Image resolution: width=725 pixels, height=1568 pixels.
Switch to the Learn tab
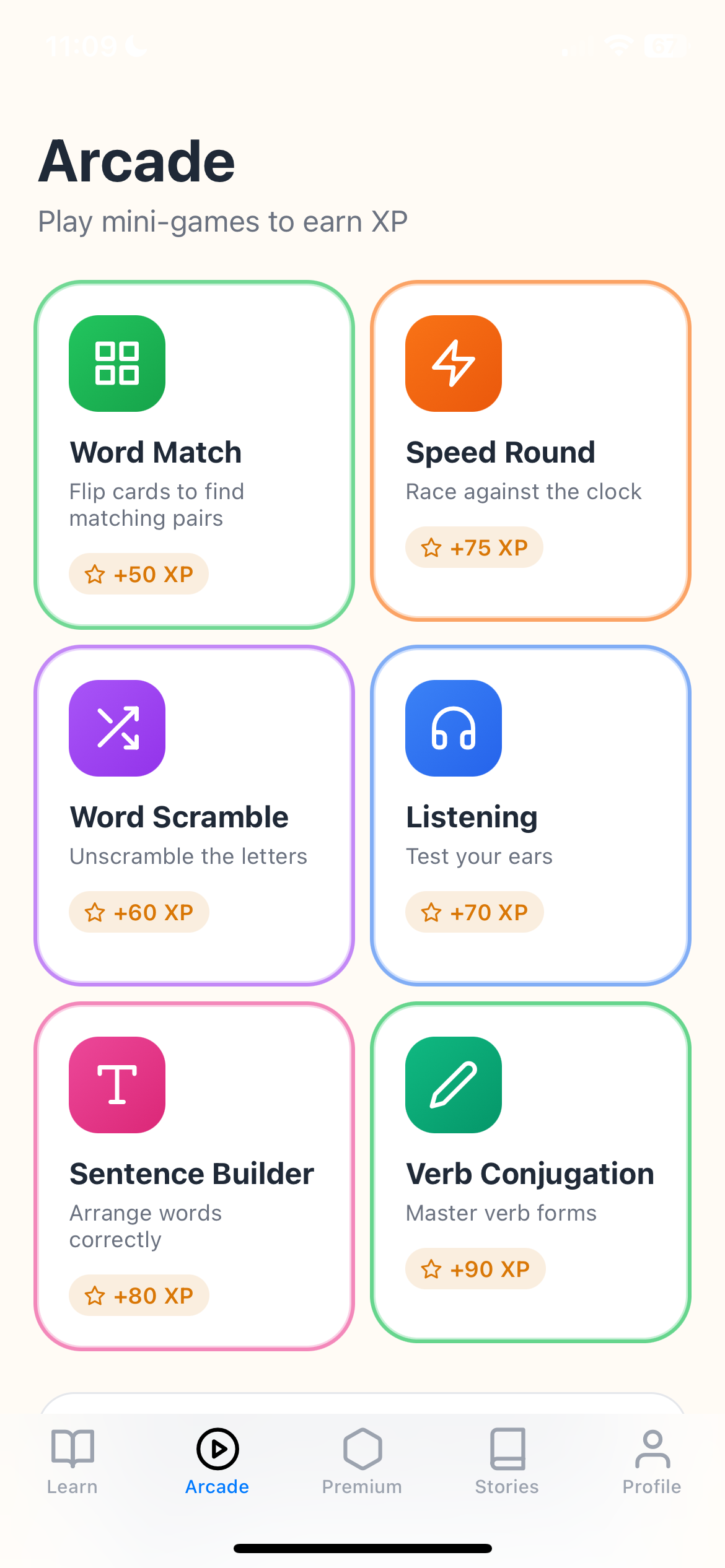pyautogui.click(x=72, y=1461)
